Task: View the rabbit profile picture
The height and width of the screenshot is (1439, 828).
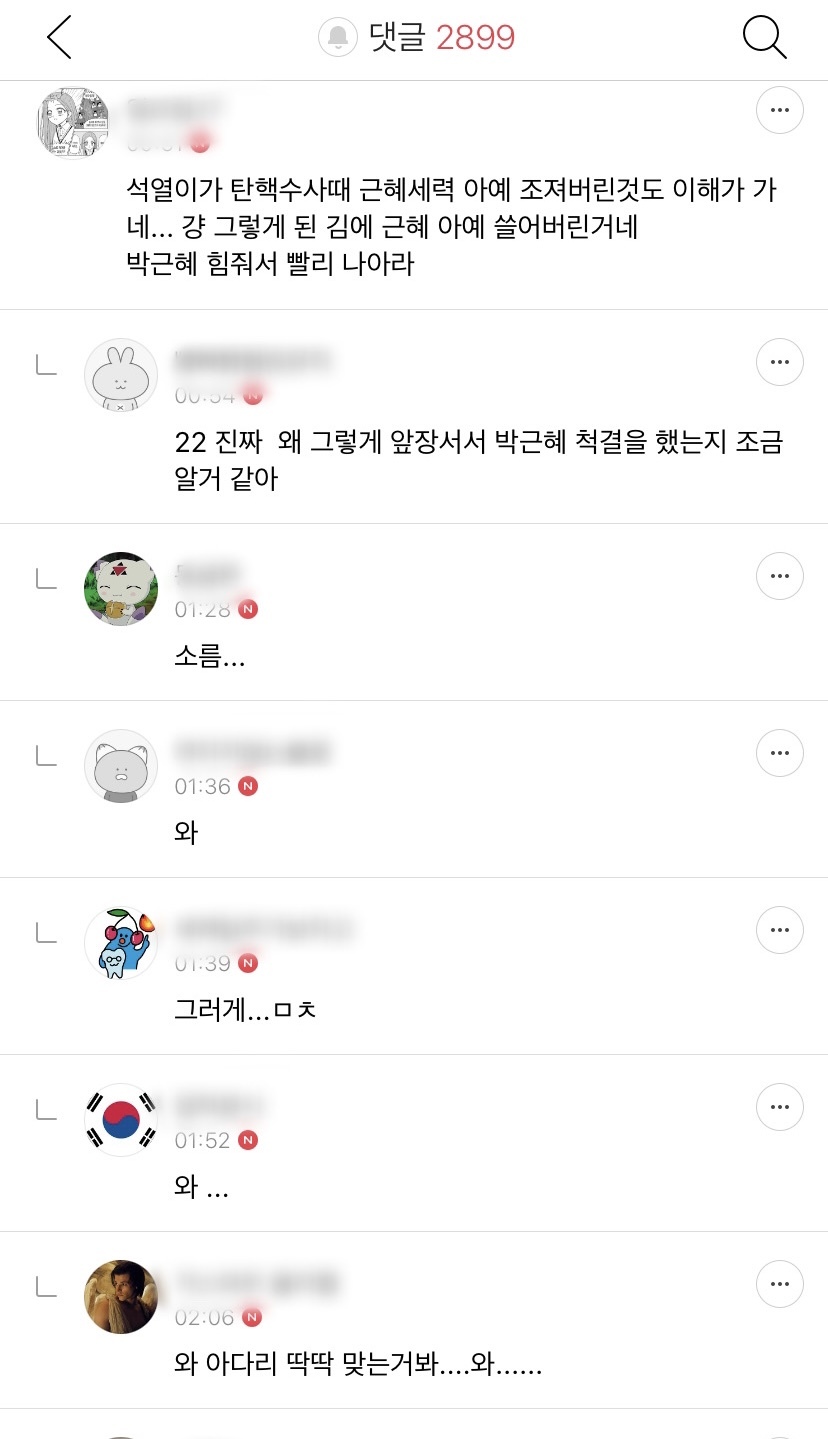Action: 121,374
